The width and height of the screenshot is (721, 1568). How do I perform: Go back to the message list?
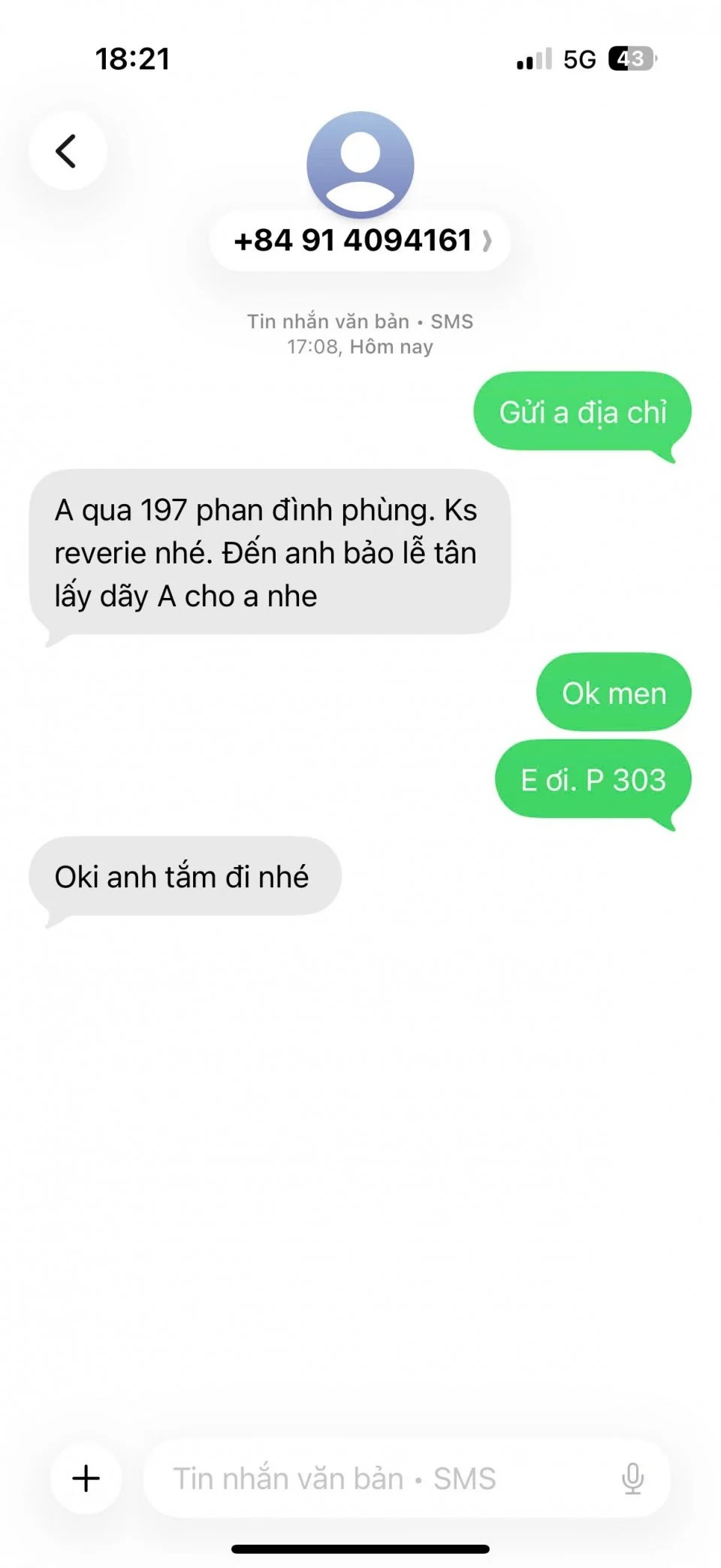[x=67, y=151]
